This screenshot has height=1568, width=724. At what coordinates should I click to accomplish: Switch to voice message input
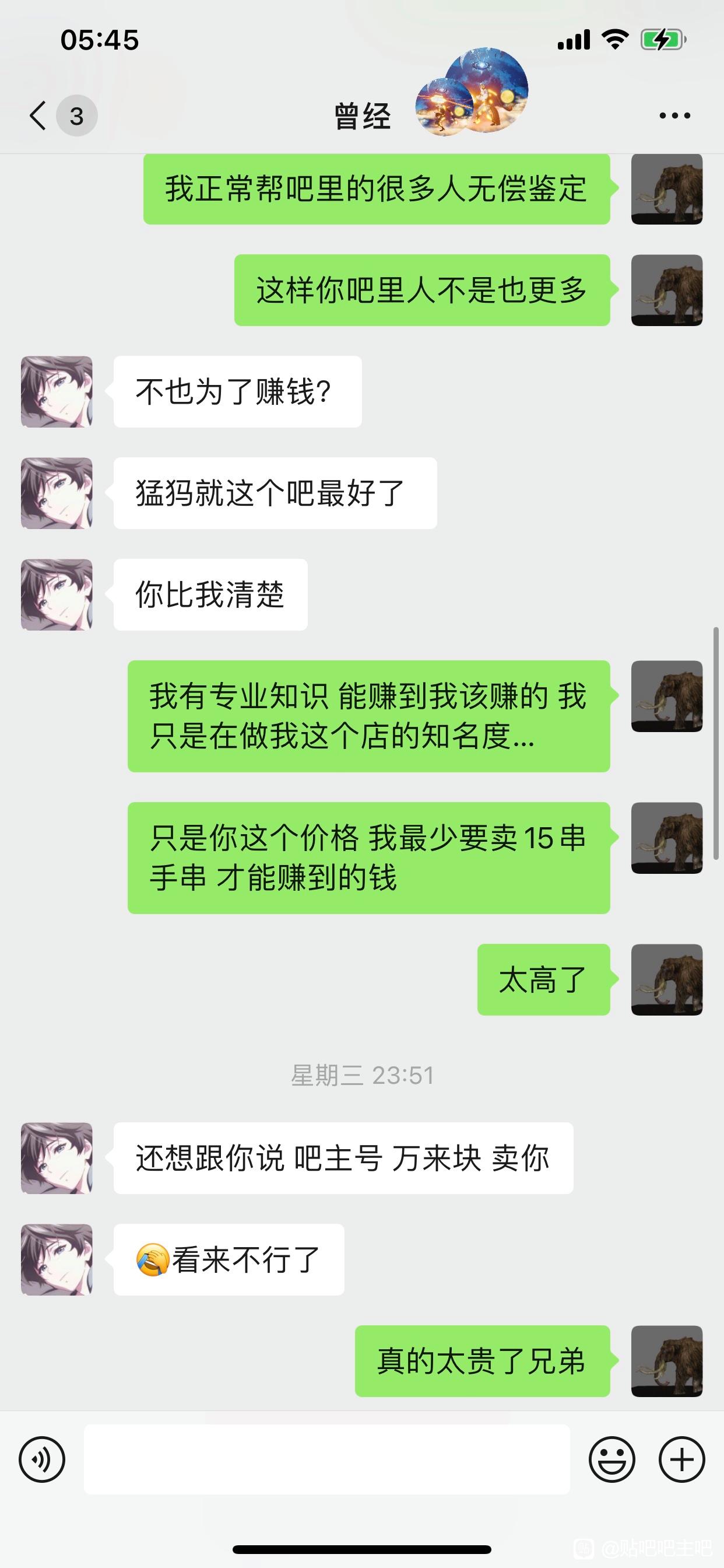tap(42, 1459)
